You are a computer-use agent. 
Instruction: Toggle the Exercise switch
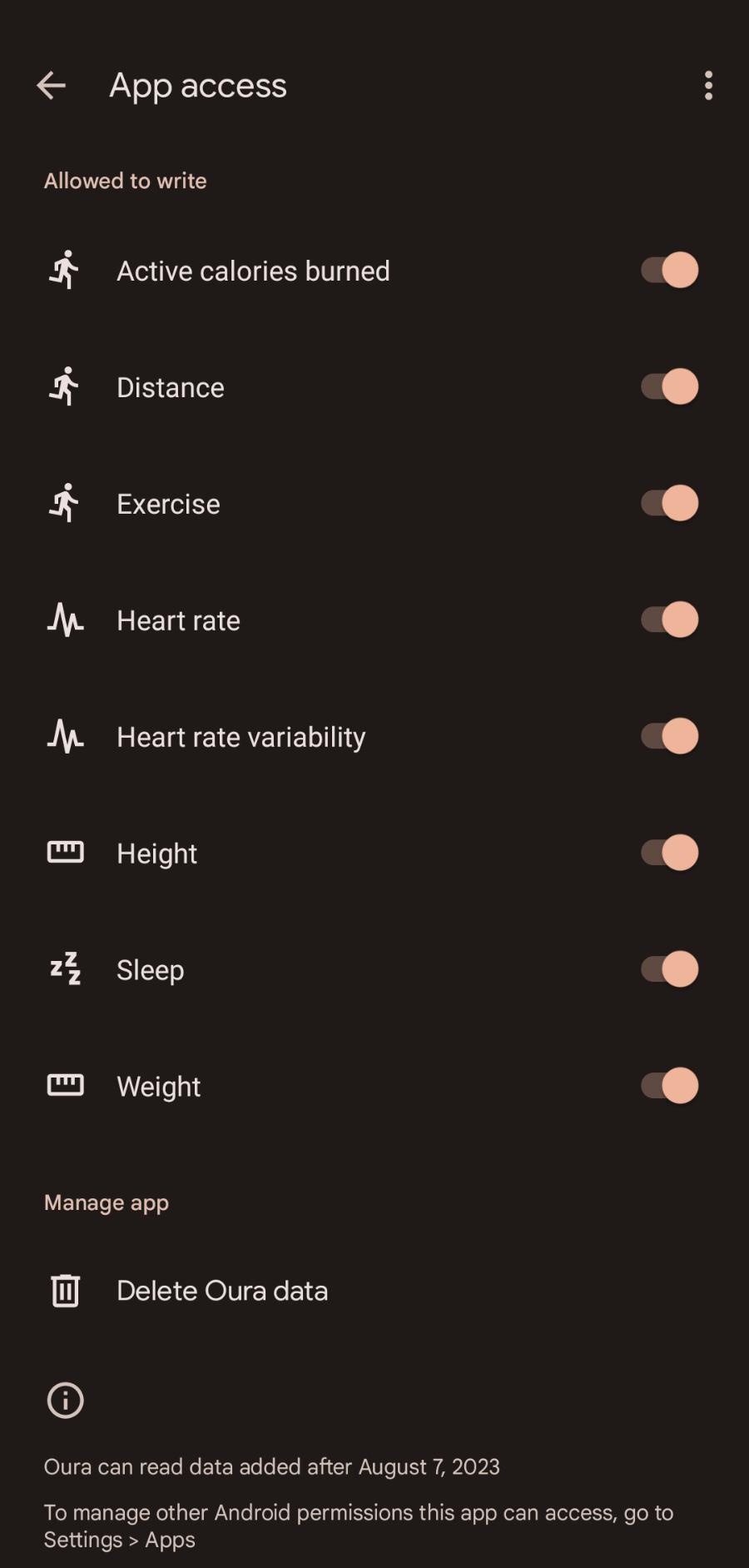[669, 504]
